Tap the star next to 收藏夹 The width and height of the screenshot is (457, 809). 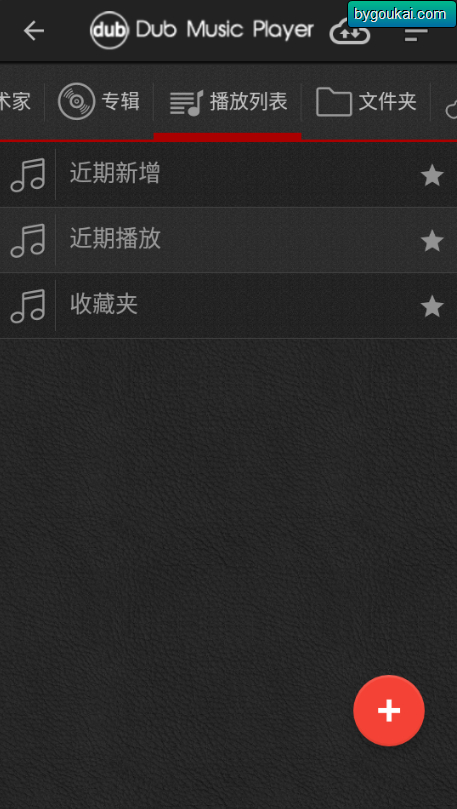(432, 306)
